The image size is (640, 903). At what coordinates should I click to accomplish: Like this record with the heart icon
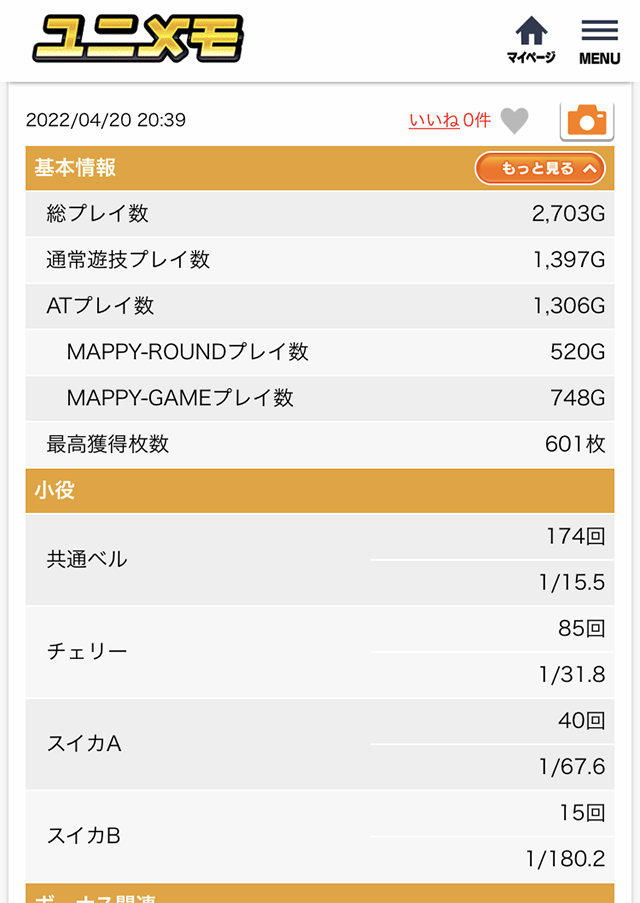[x=514, y=121]
